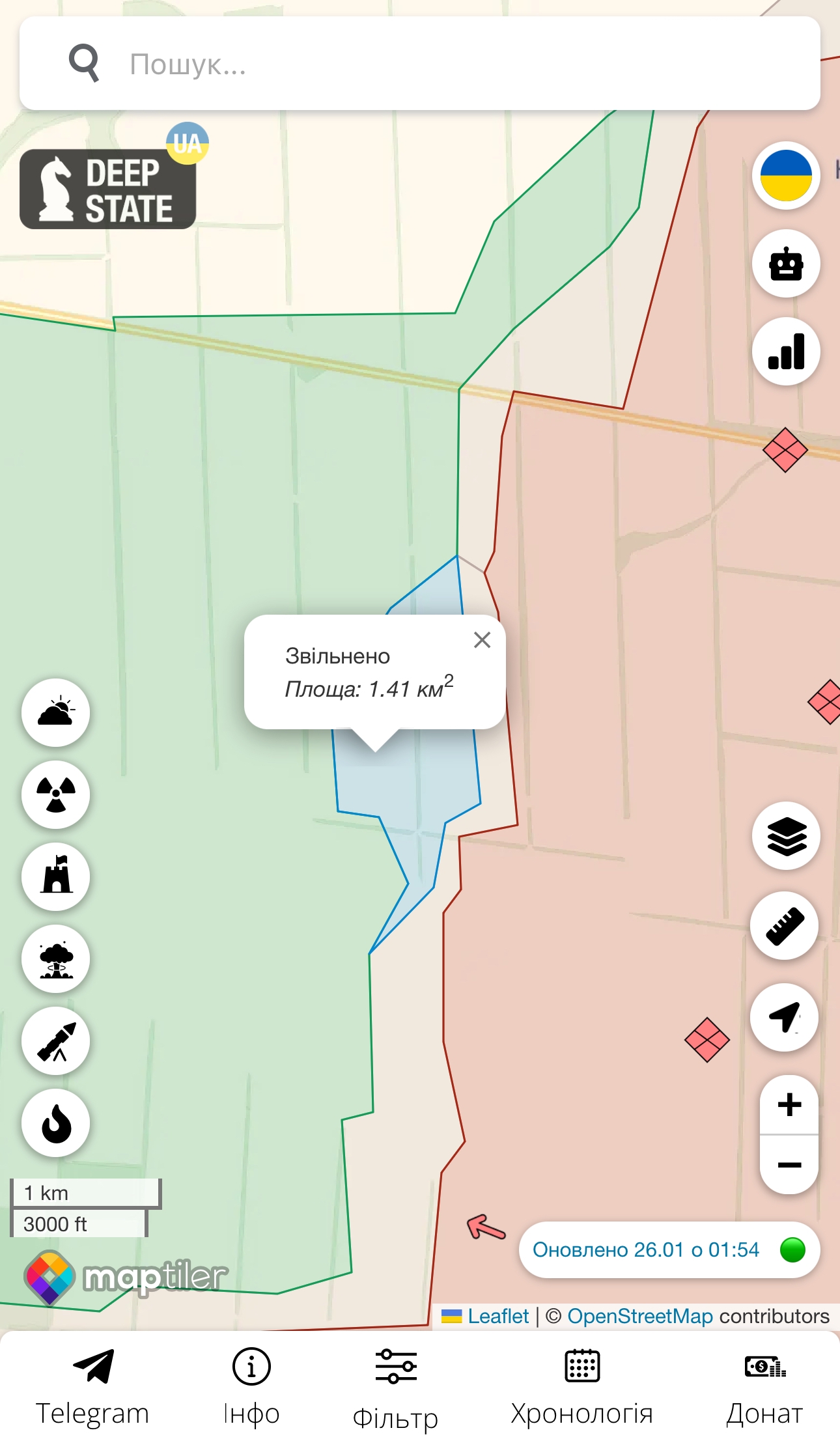Open the Донат donation tab

(x=764, y=1387)
